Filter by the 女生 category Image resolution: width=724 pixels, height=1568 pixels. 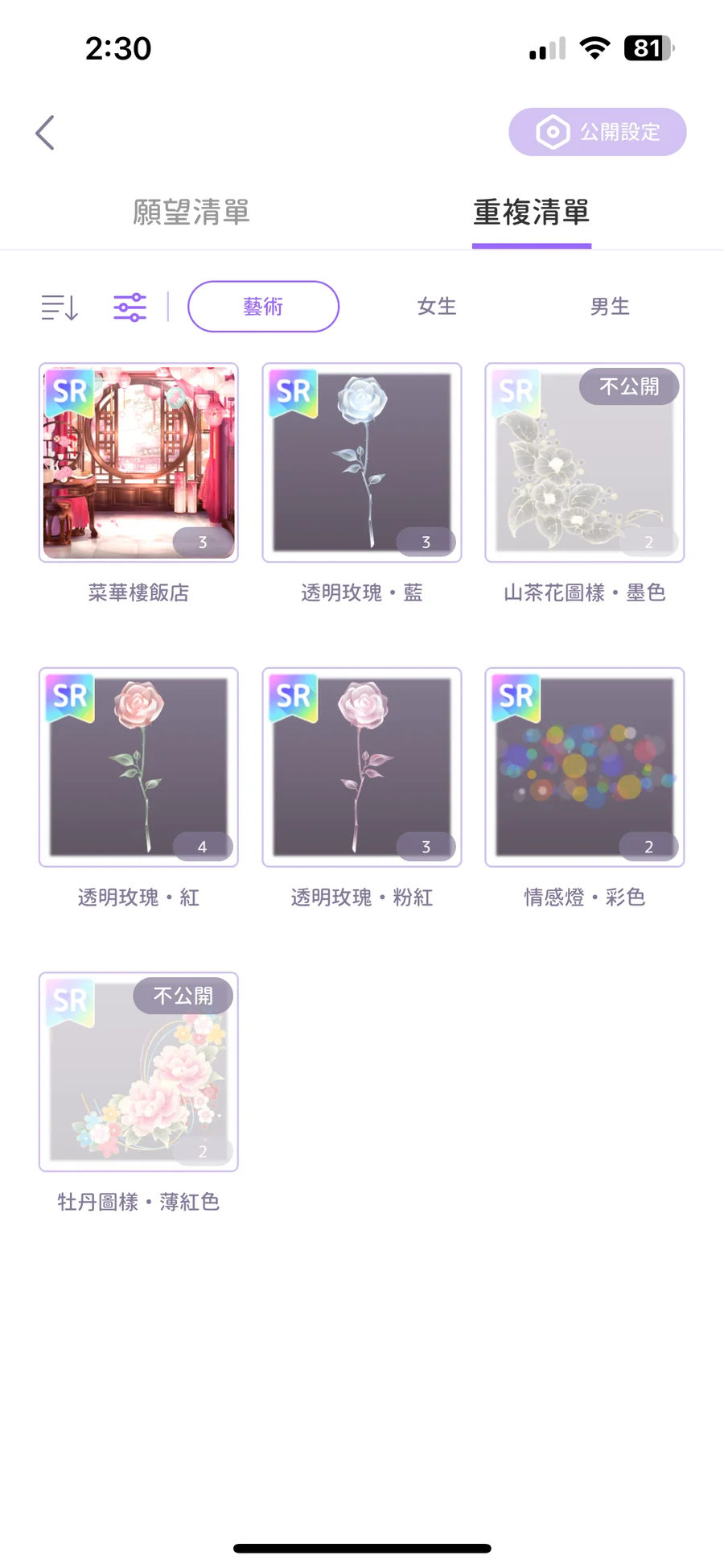coord(437,307)
